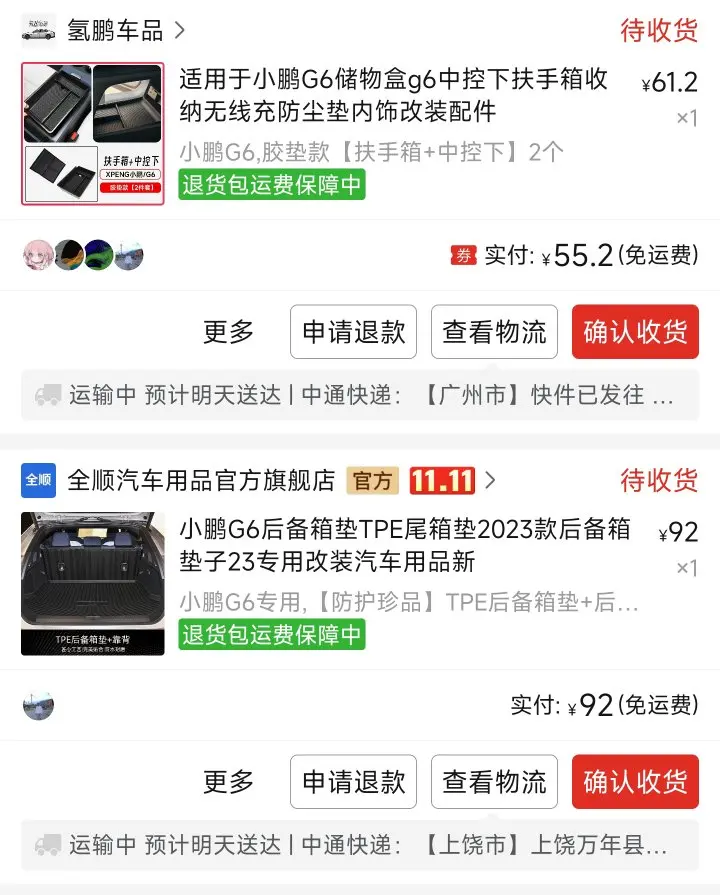Open 中通快递 上饶市 shipping status row
Screen dimensions: 720x895
[x=360, y=845]
